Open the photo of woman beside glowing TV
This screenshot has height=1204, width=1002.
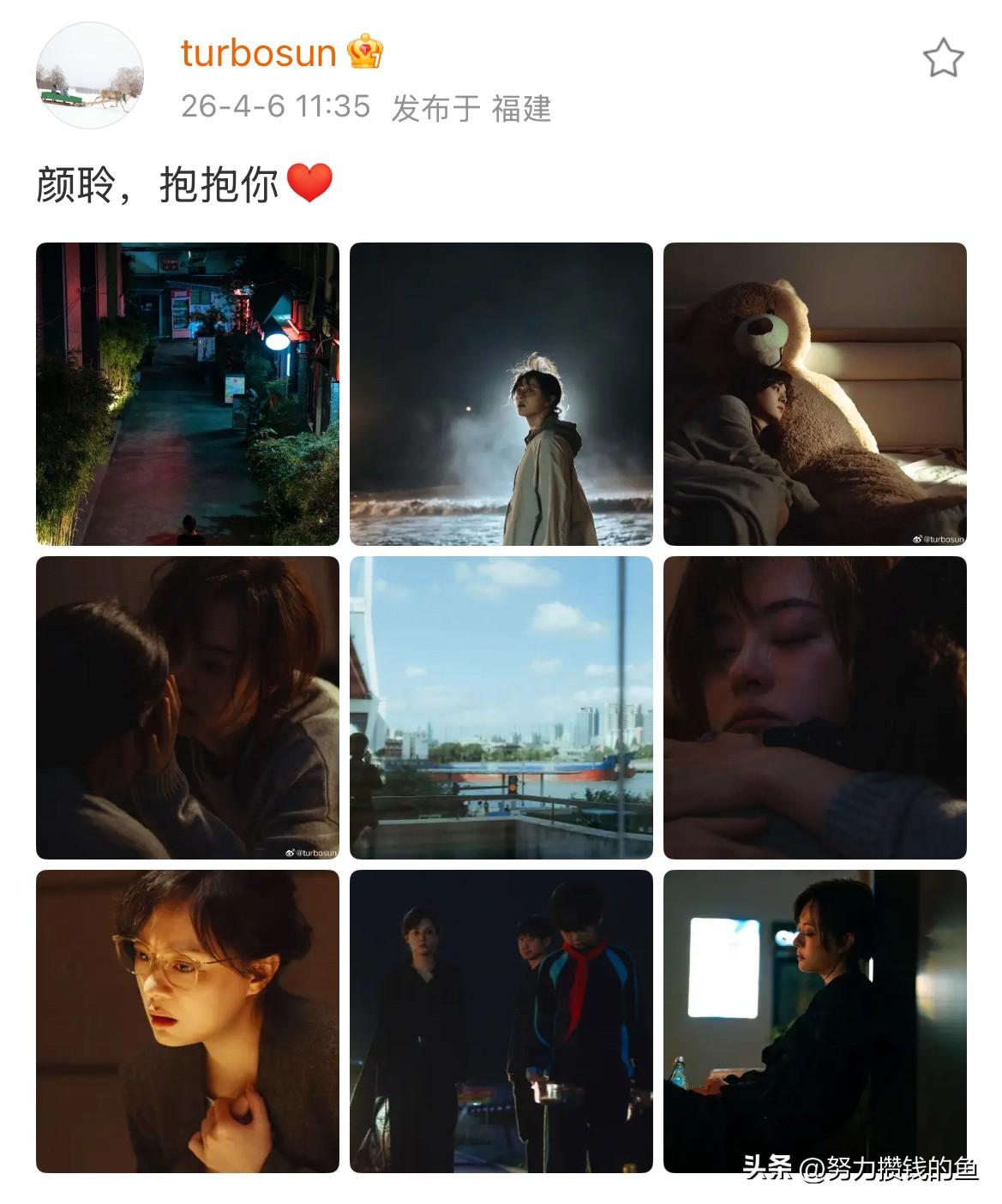pyautogui.click(x=816, y=1021)
